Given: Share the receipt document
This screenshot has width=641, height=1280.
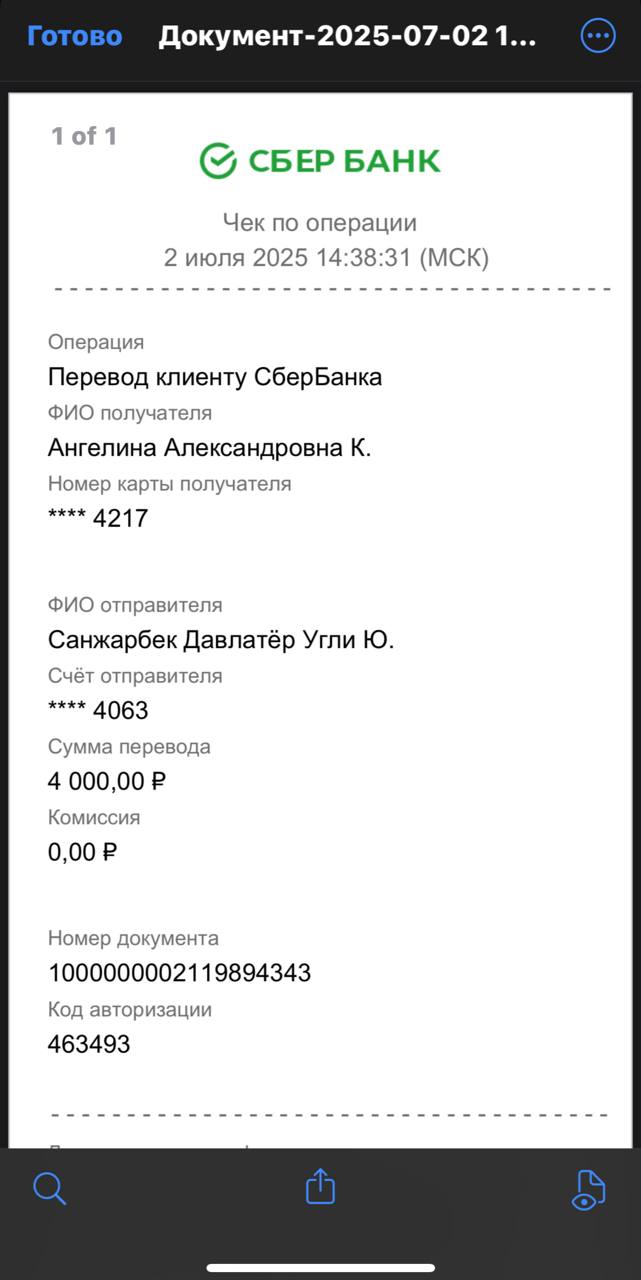Looking at the screenshot, I should click(x=320, y=1187).
